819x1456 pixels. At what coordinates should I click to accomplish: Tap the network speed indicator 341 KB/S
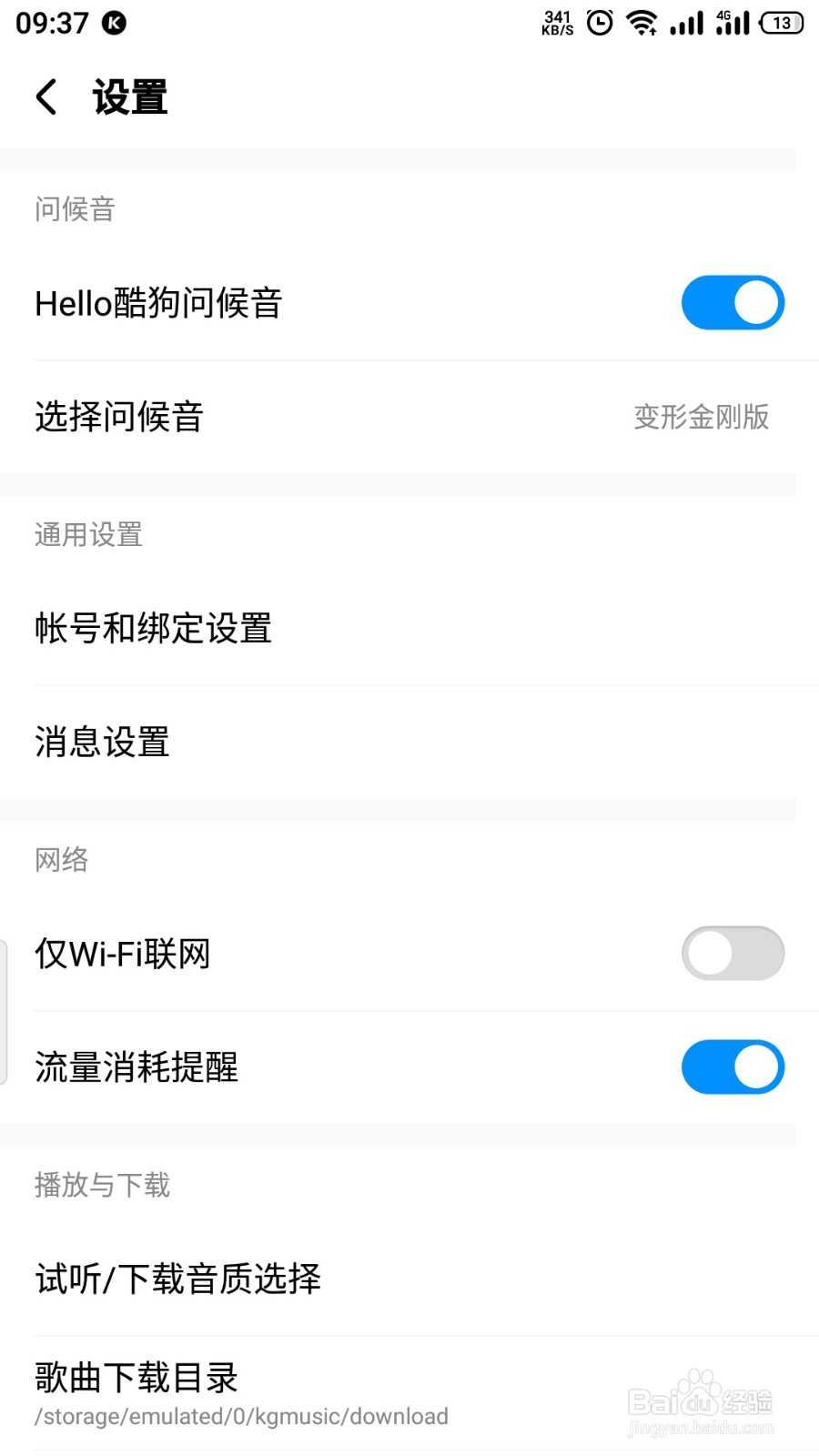[556, 22]
